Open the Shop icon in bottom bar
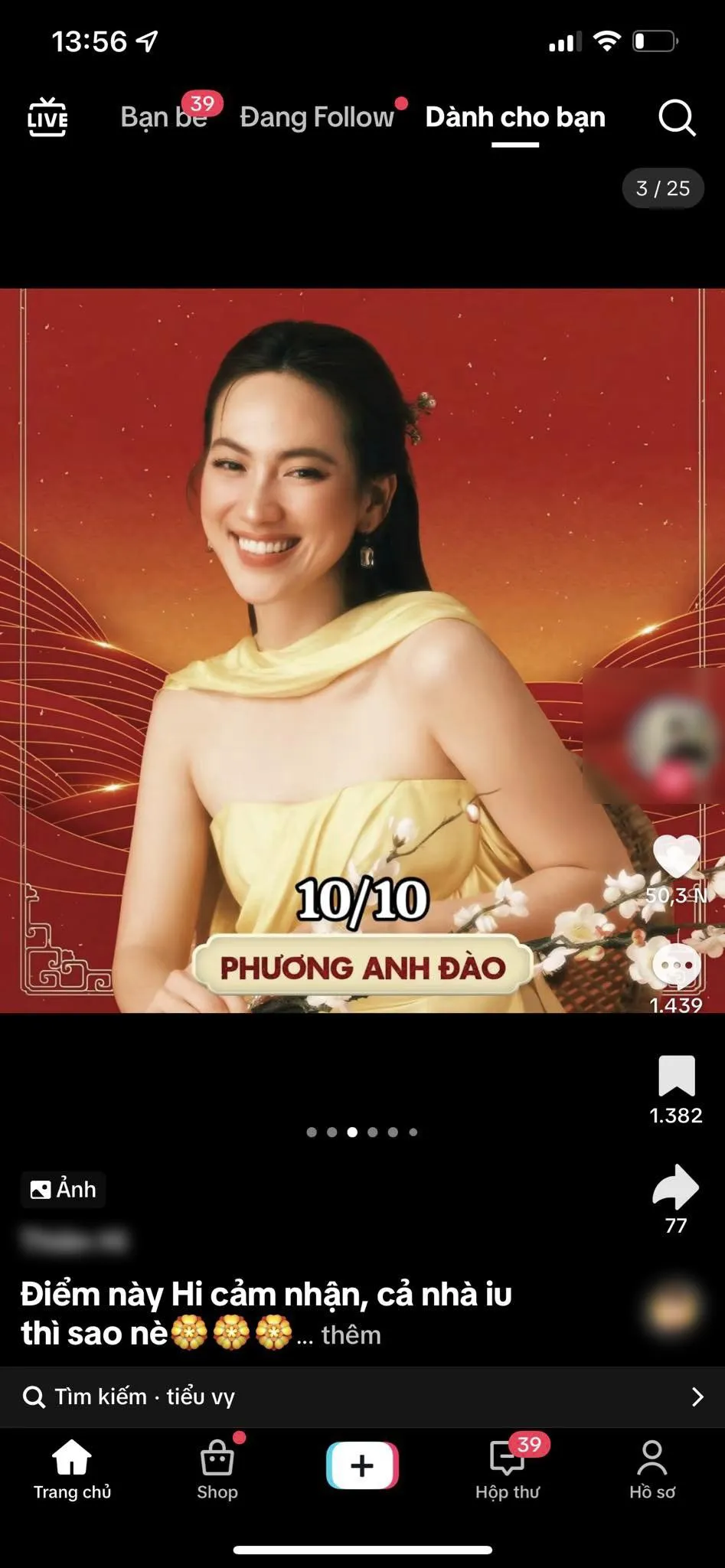 coord(217,1459)
